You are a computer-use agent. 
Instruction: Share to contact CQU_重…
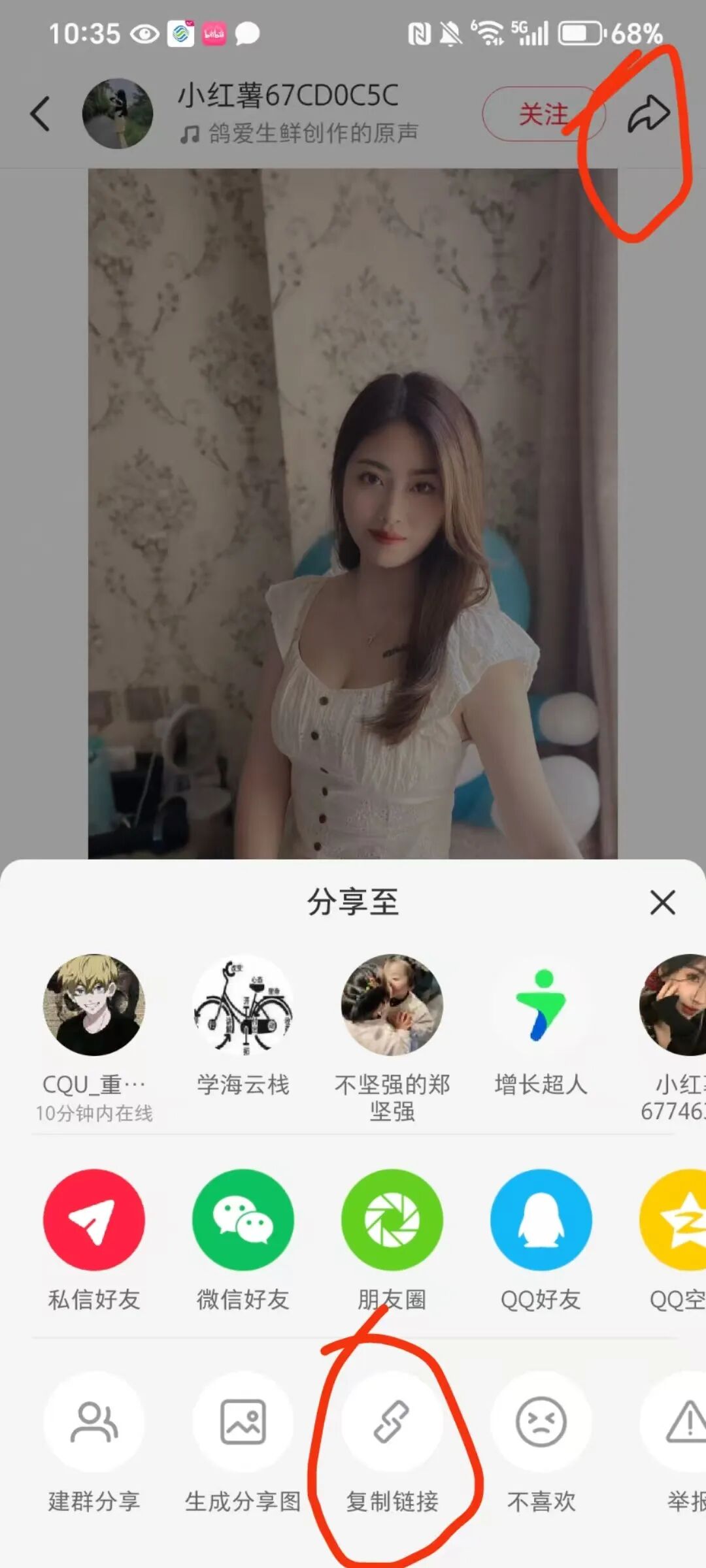tap(94, 1005)
